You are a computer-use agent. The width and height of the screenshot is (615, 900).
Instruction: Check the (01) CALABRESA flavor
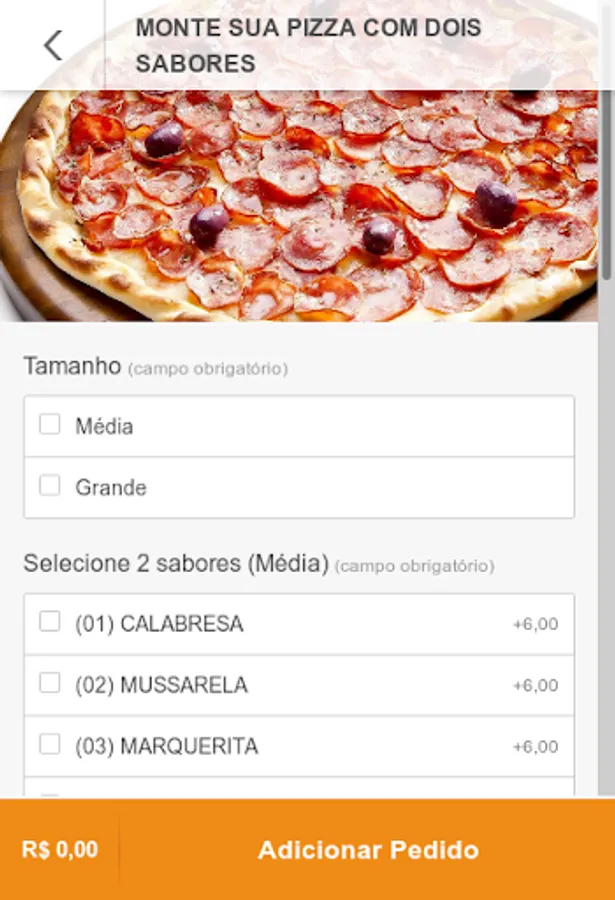[50, 622]
